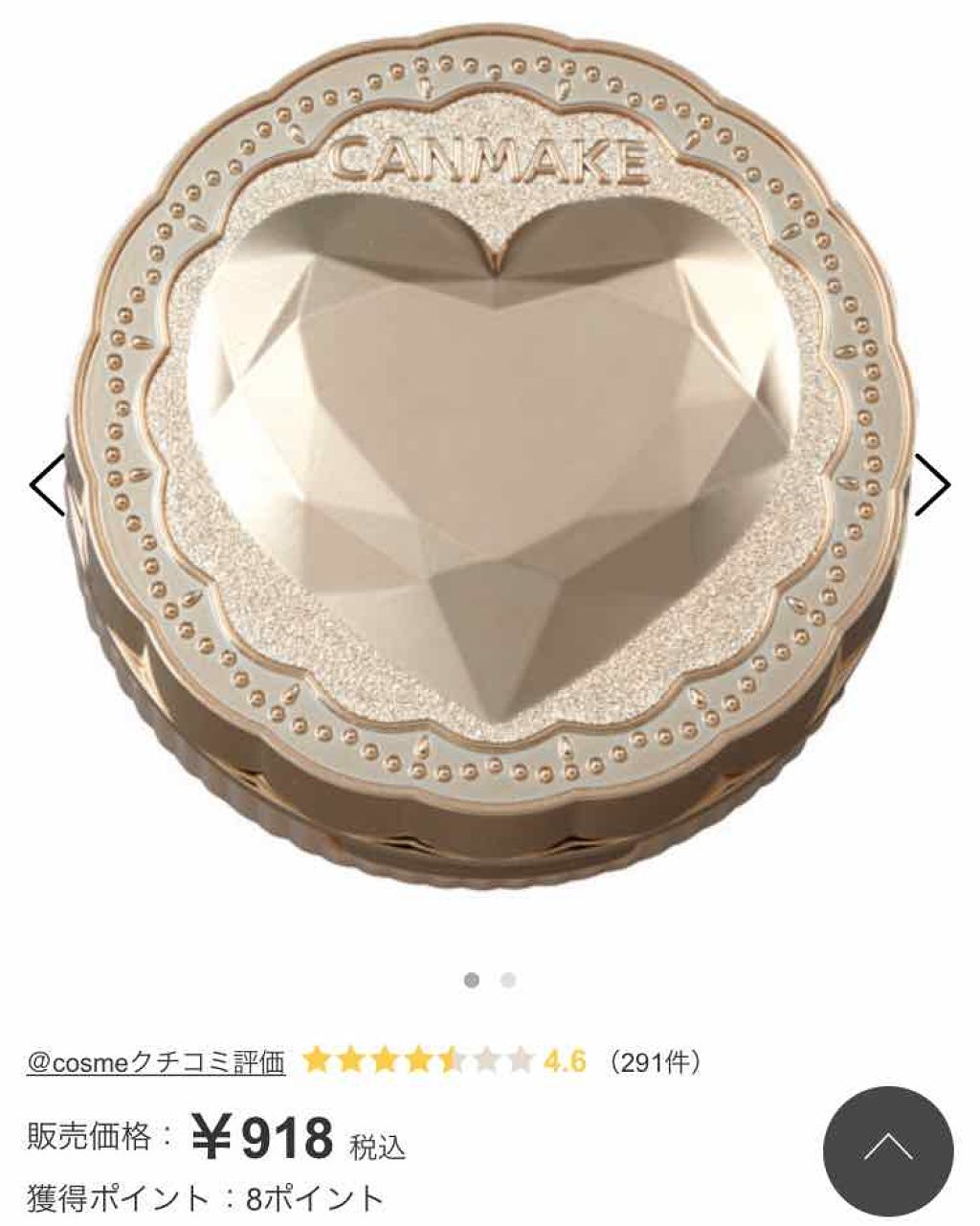
Task: Tap the scroll-to-top arrow button
Action: [888, 1151]
